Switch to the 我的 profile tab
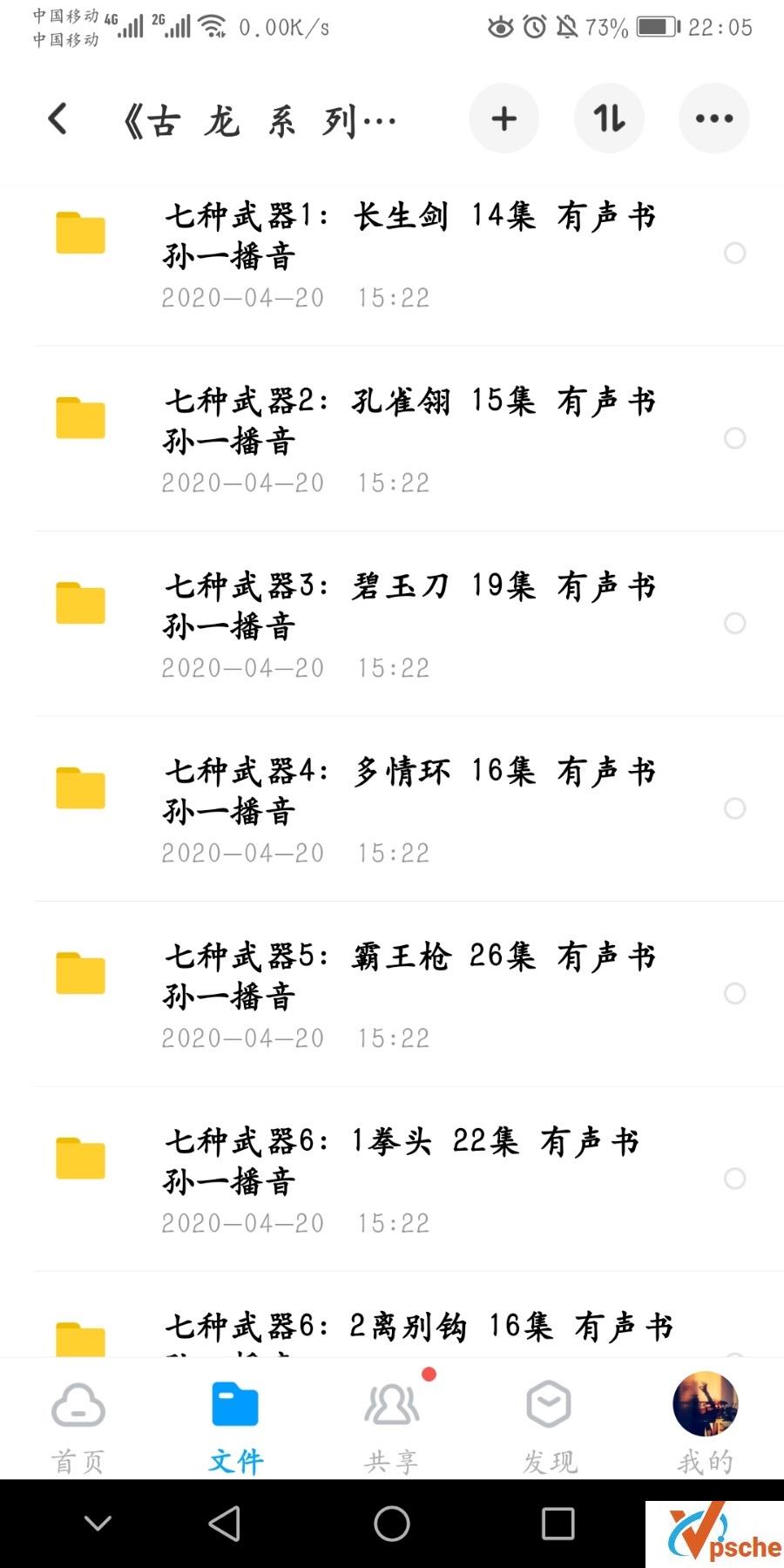 click(x=704, y=1402)
